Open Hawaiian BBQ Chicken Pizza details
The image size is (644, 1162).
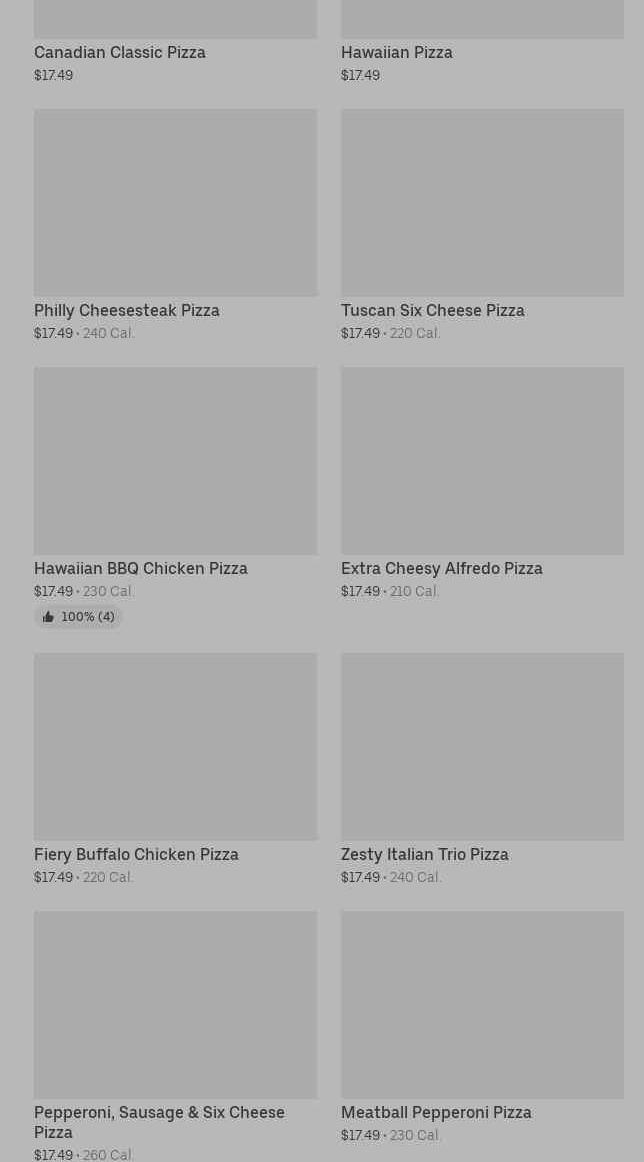[175, 461]
